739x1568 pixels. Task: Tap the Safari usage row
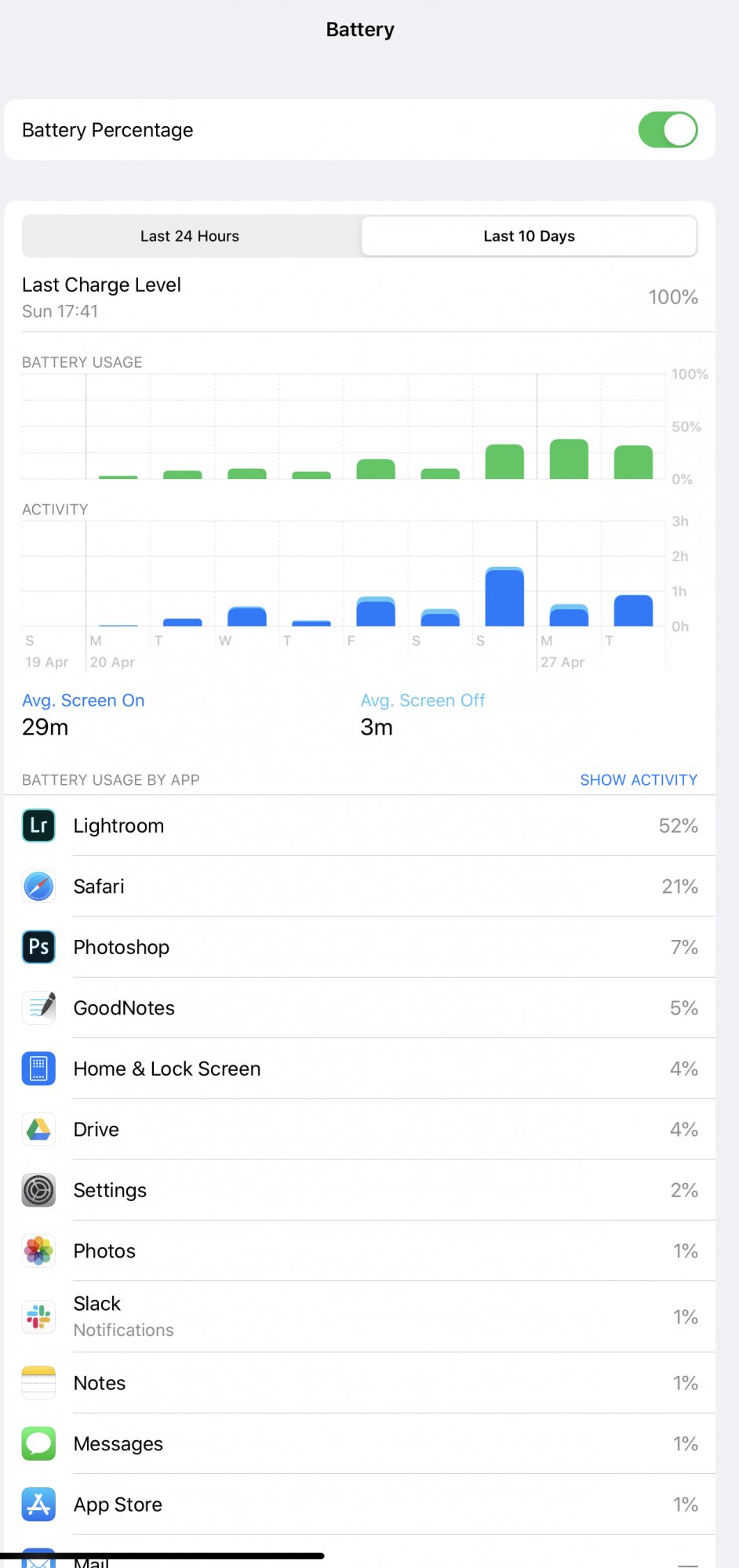point(360,887)
